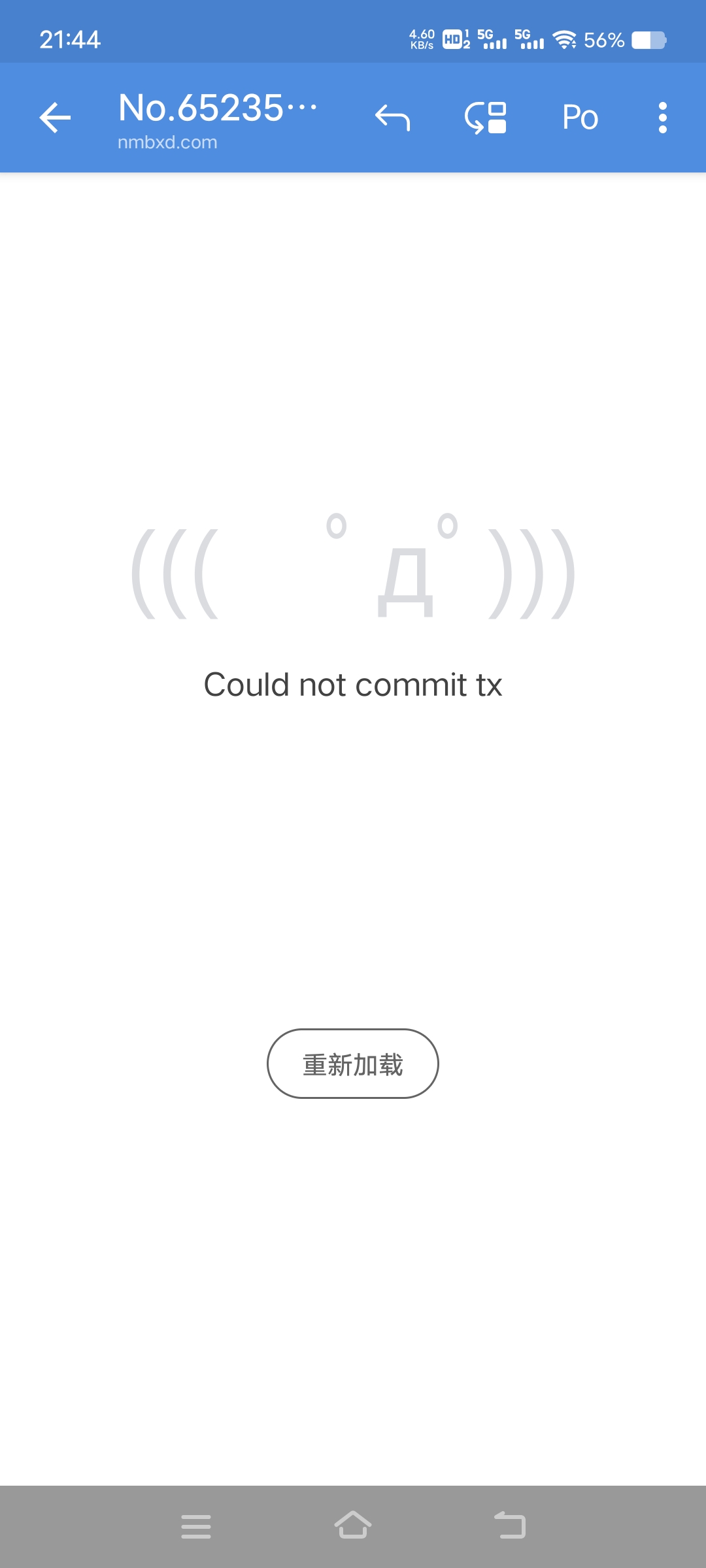Open the three-dot overflow menu
This screenshot has height=1568, width=706.
point(663,118)
